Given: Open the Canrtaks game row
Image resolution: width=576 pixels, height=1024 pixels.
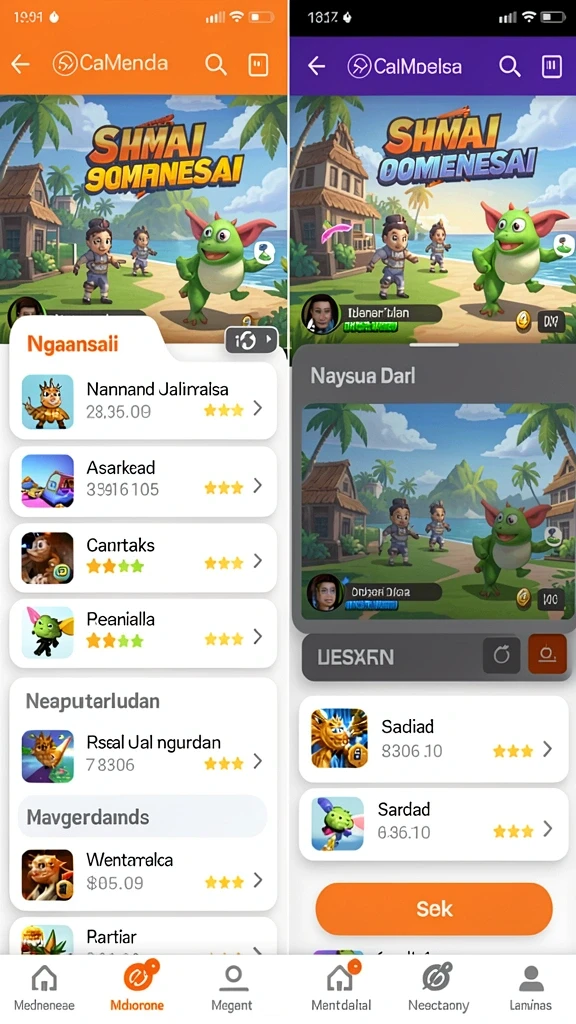Looking at the screenshot, I should [x=143, y=557].
